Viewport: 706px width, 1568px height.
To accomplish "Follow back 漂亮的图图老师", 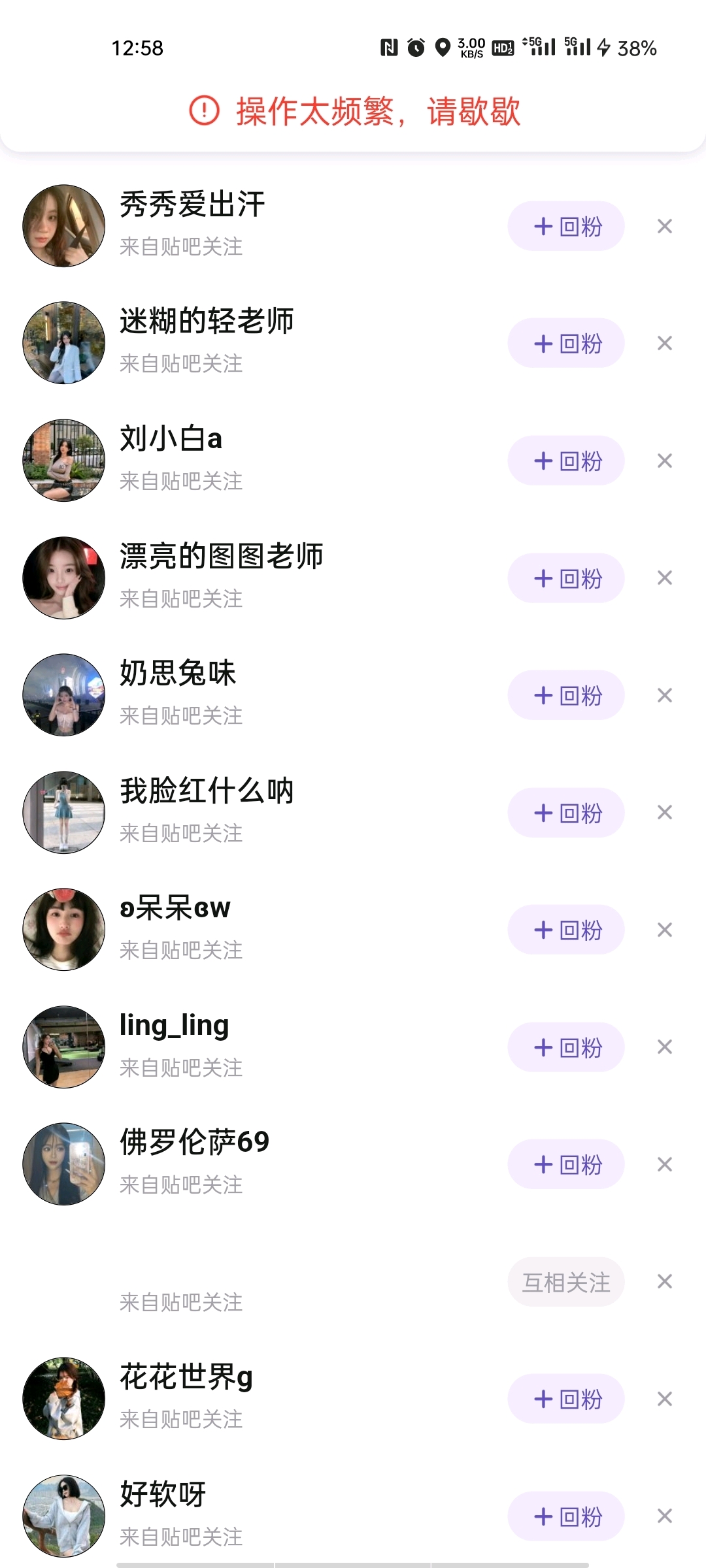I will (x=566, y=578).
